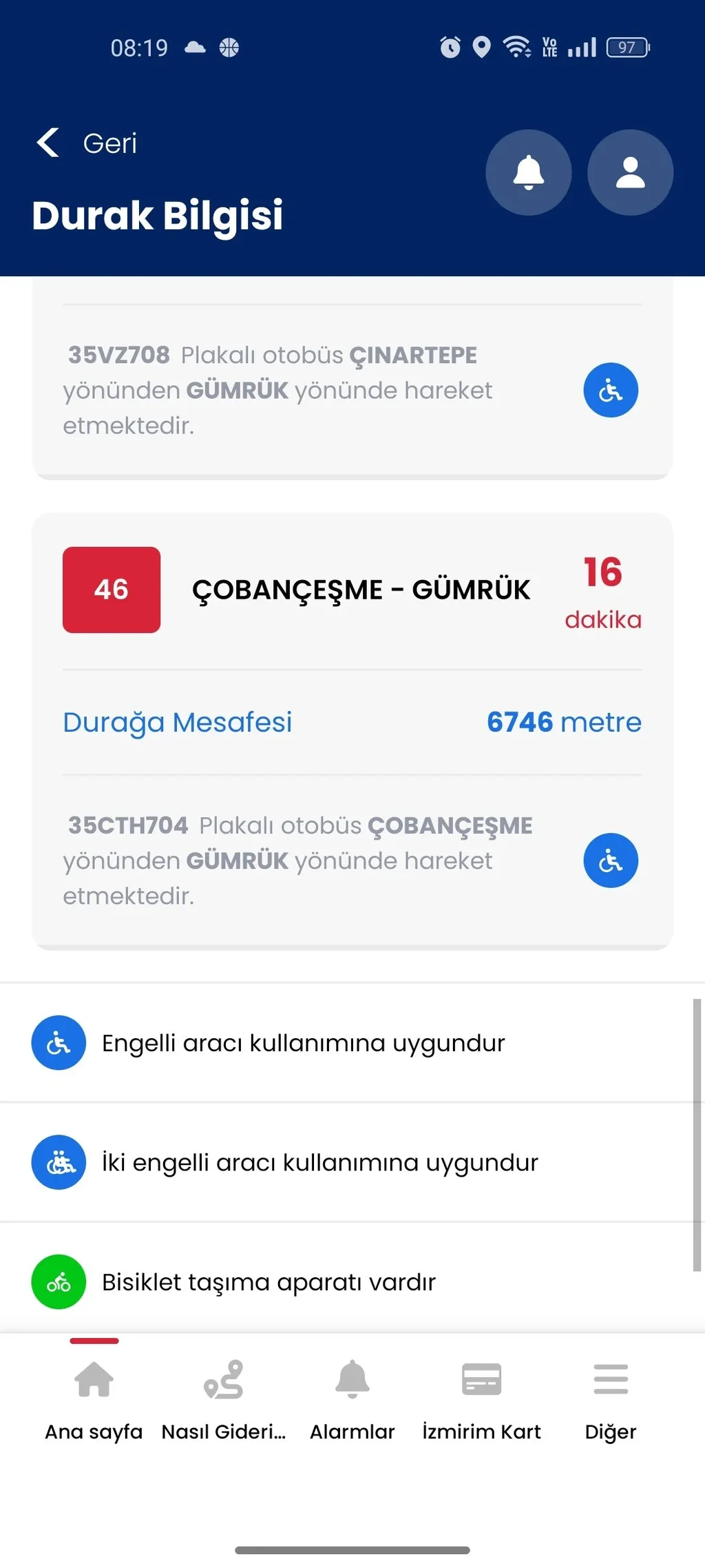
Task: Select the green bicycle carrier icon
Action: (x=59, y=1282)
